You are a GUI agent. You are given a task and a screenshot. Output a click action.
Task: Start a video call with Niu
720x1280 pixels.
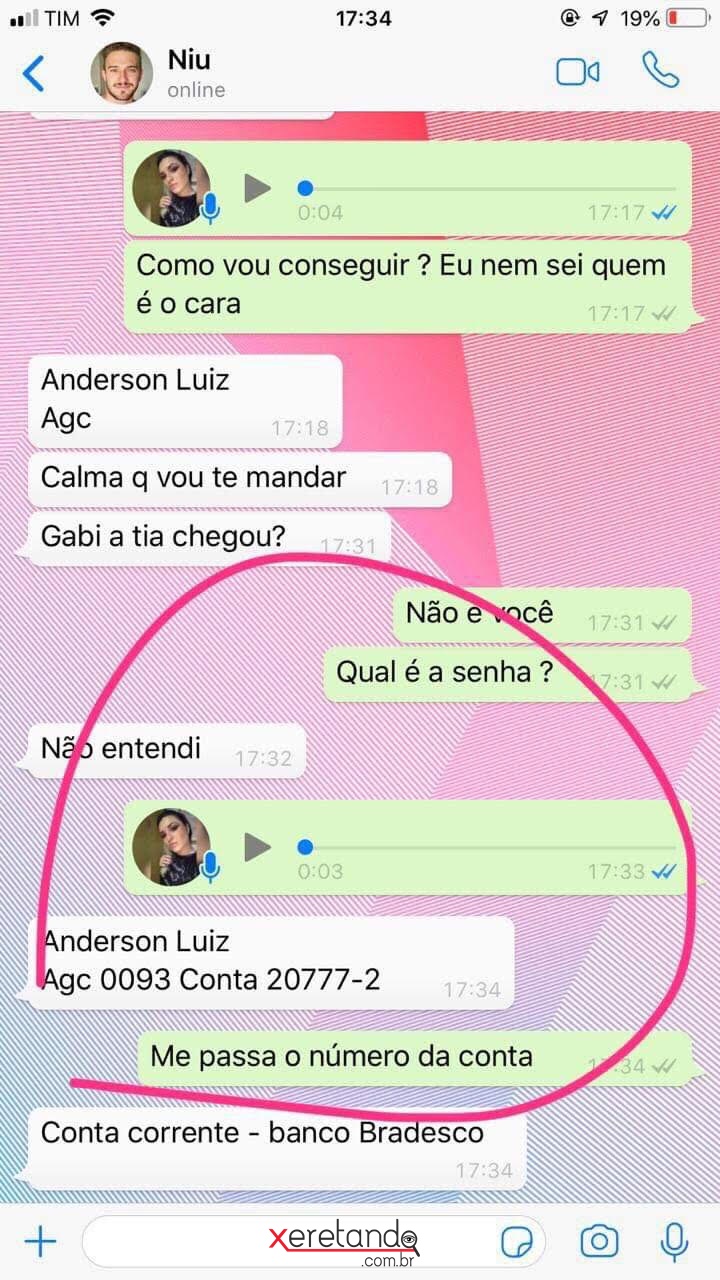tap(578, 72)
